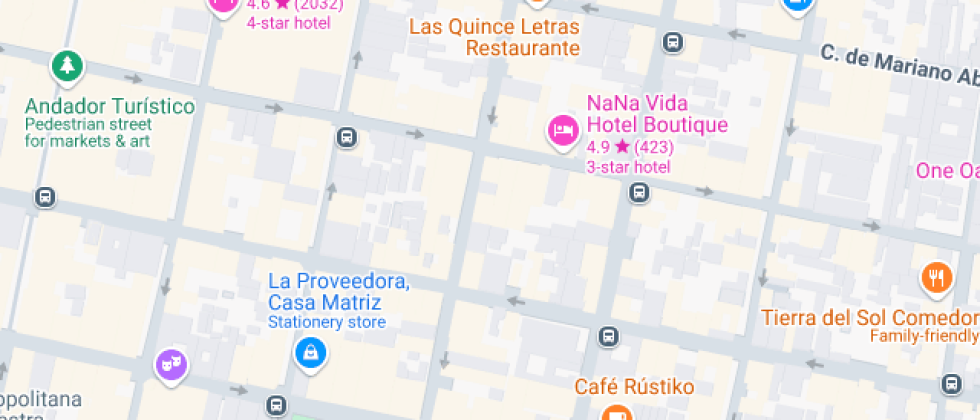Select bus stop near Andador Turístico
The image size is (980, 420).
(45, 197)
